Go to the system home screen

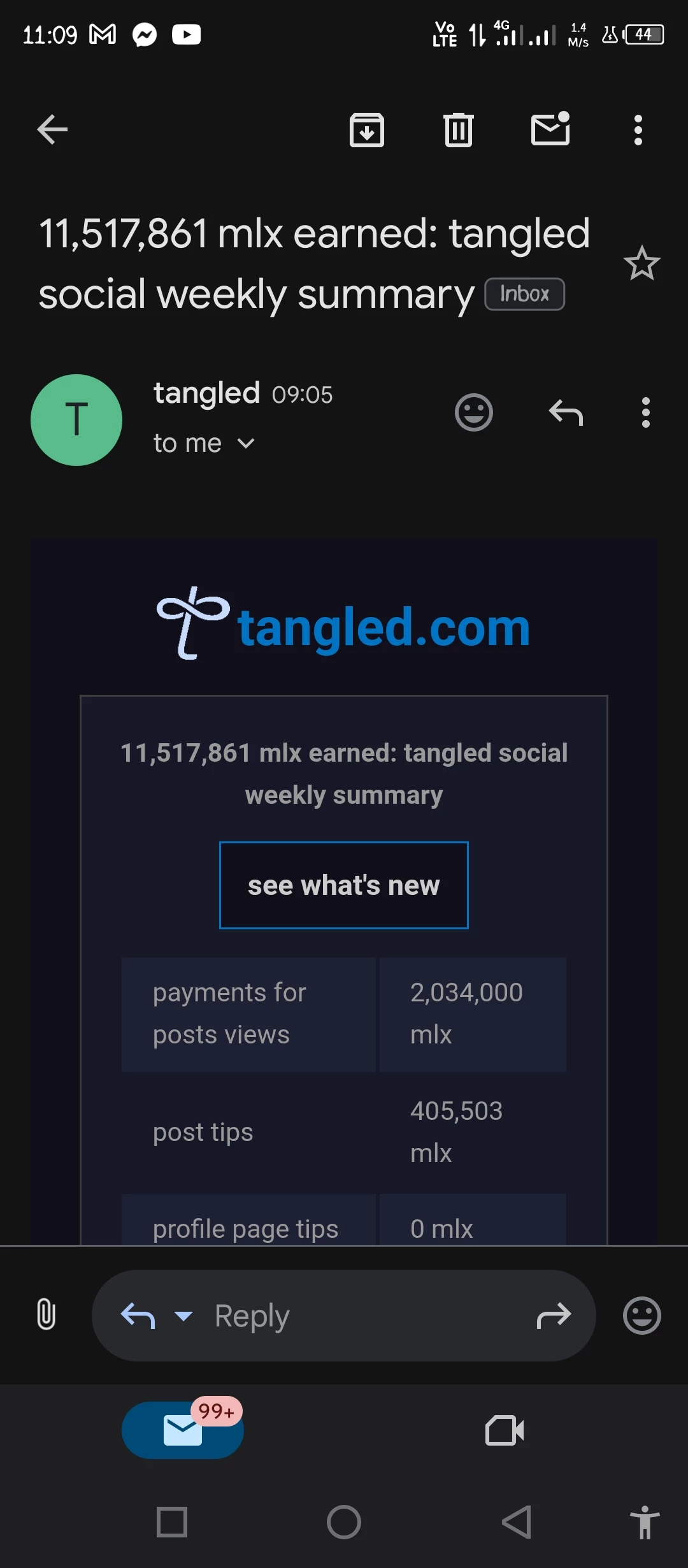pos(344,1522)
